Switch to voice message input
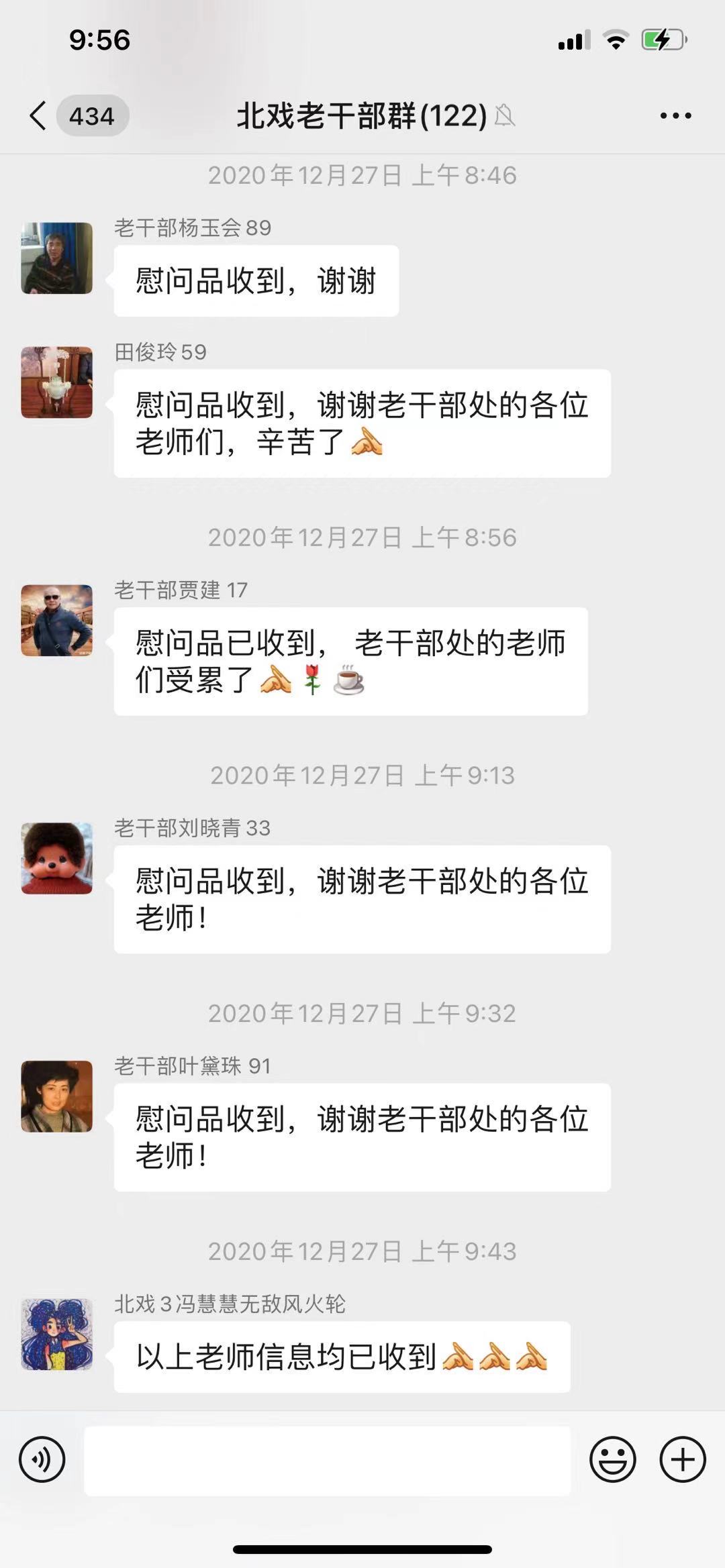 42,1460
